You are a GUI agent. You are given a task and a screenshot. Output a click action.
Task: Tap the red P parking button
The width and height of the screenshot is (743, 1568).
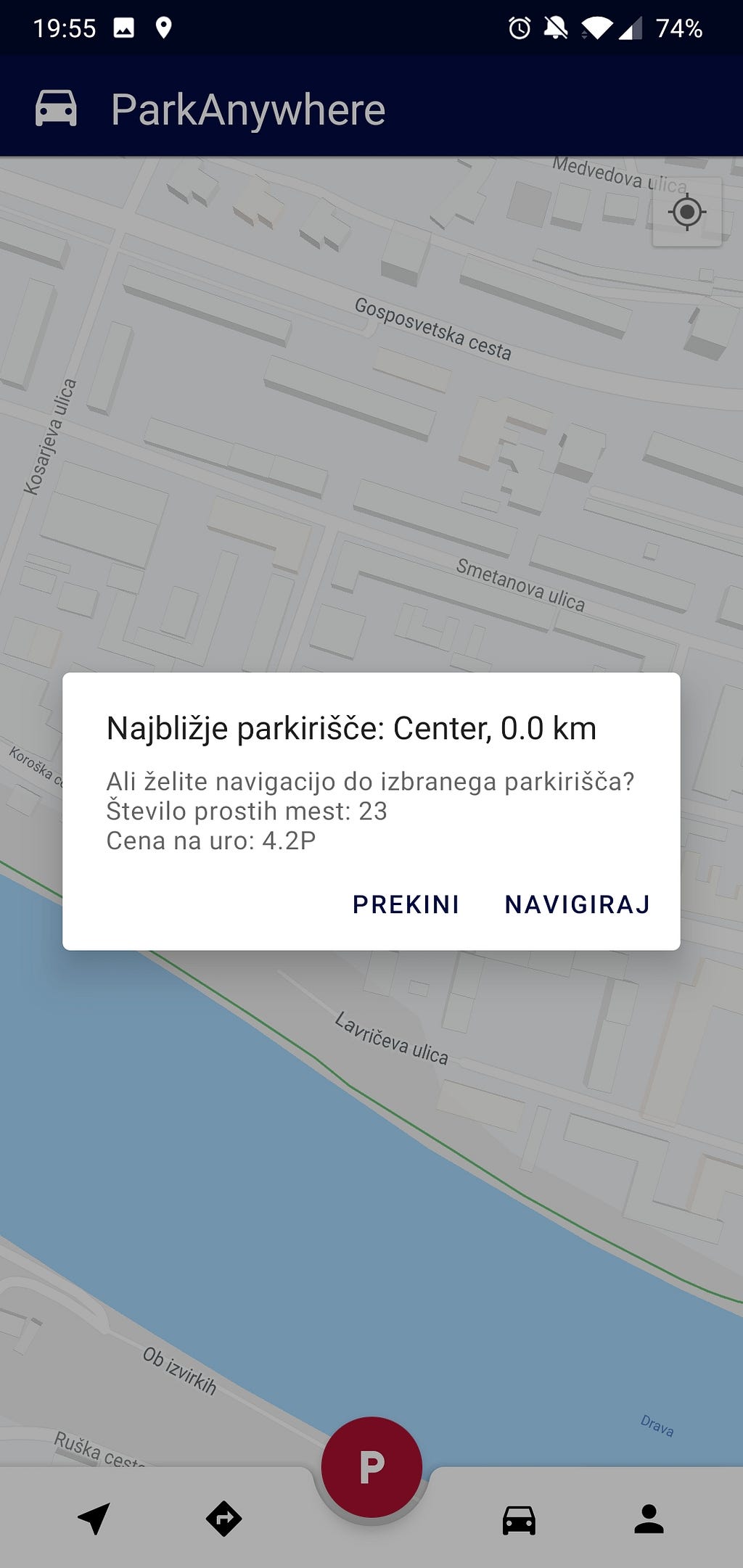pos(371,1466)
